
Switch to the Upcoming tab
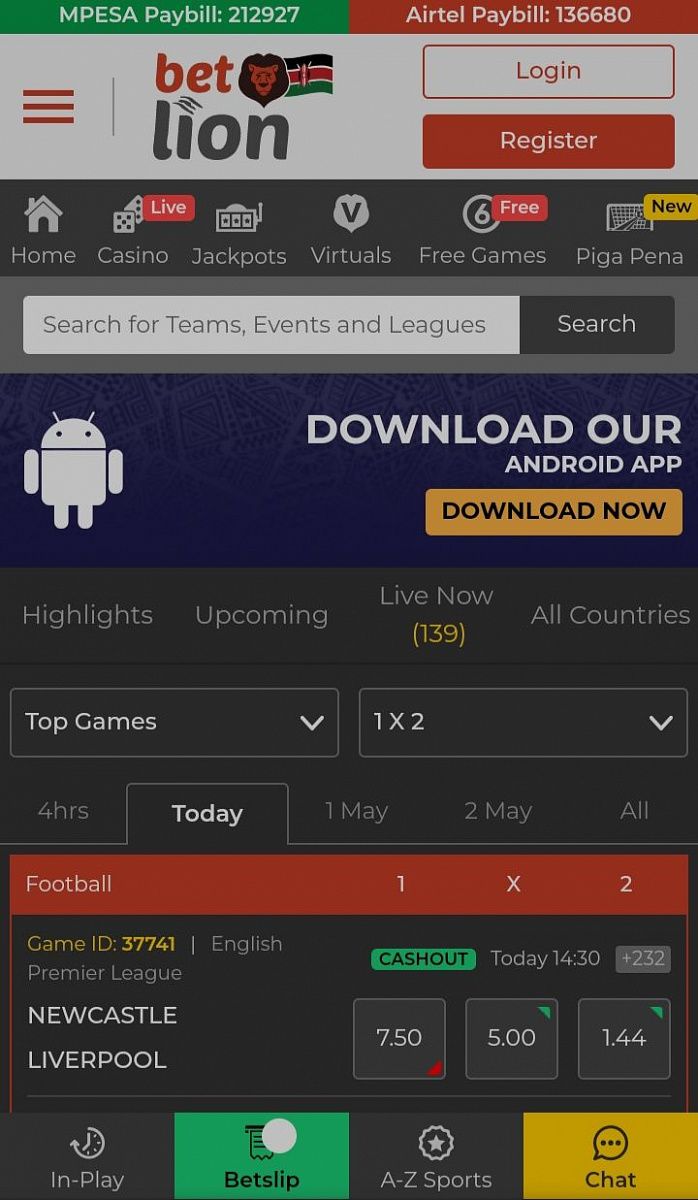261,615
